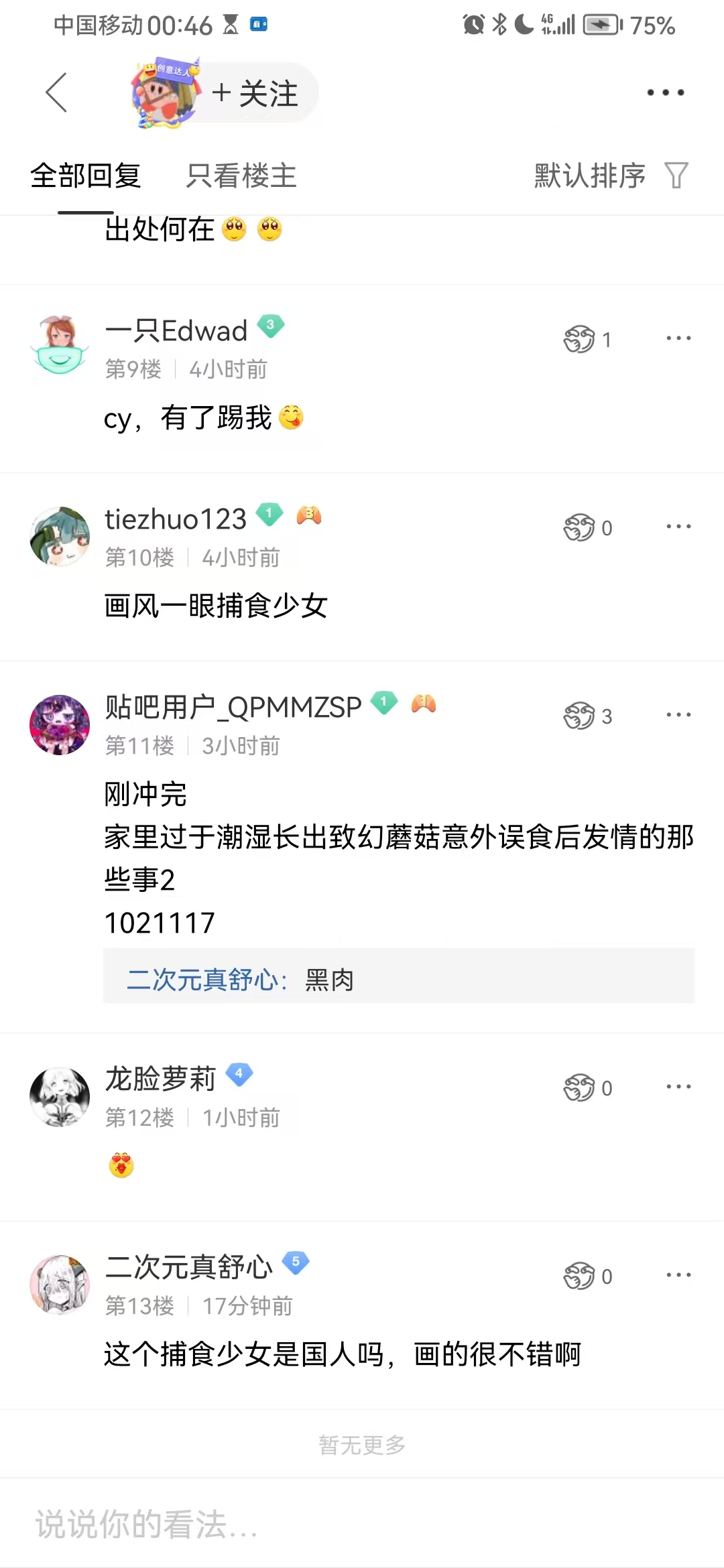Viewport: 724px width, 1568px height.
Task: Open 龙脸萝莉's profile avatar
Action: (x=60, y=1097)
